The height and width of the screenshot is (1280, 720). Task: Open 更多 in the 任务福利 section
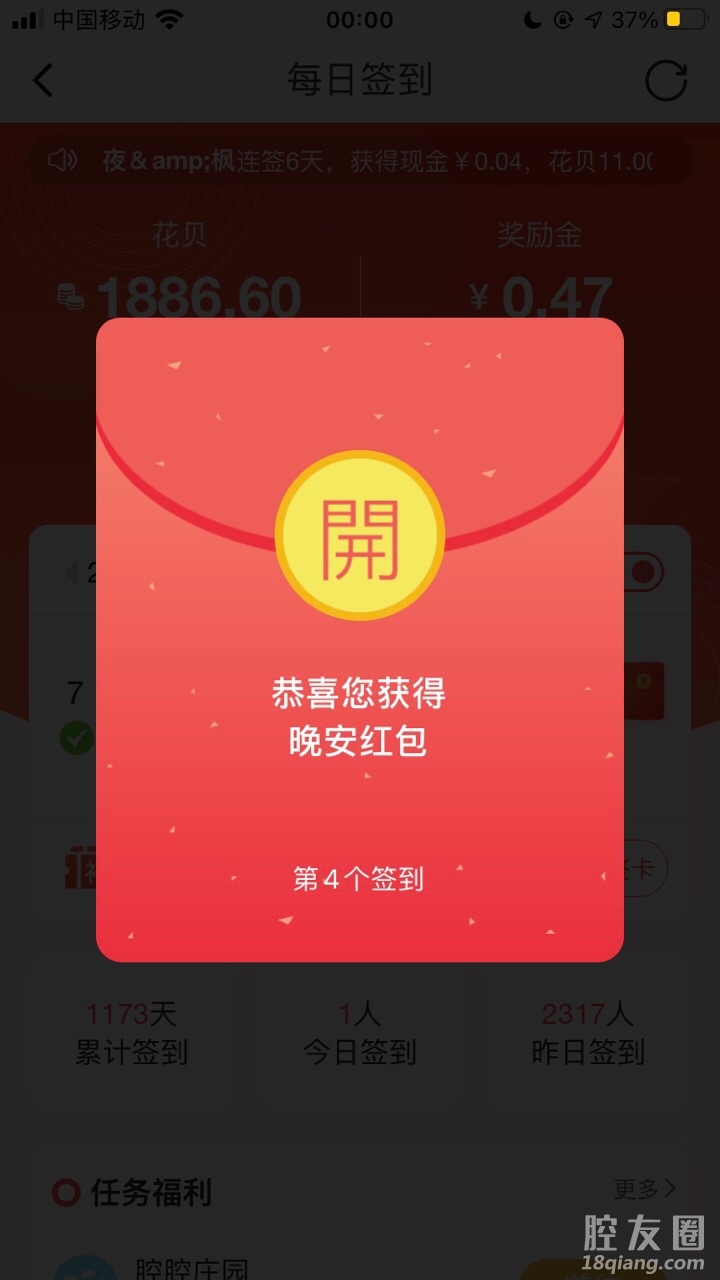[645, 1188]
